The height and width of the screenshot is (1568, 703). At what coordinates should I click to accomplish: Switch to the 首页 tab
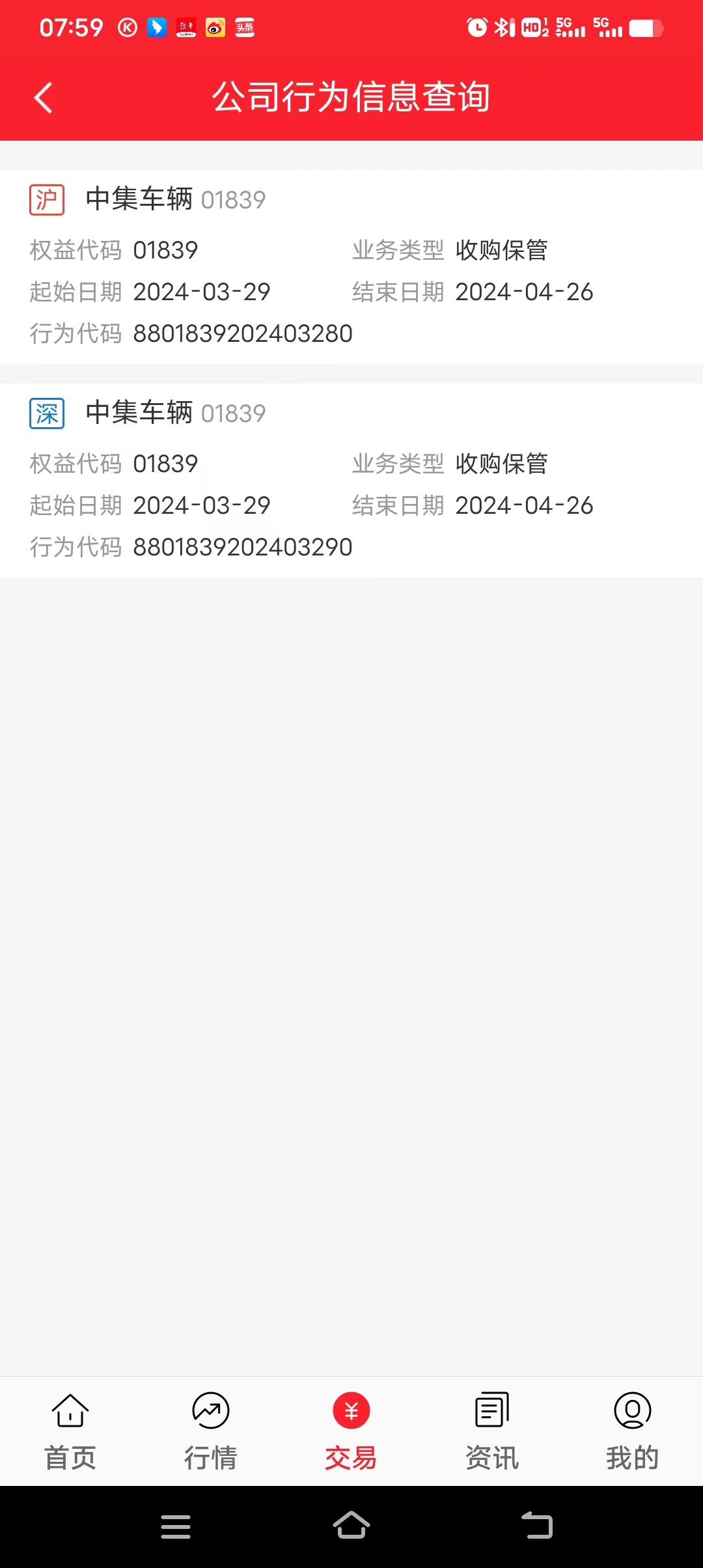[x=70, y=1431]
